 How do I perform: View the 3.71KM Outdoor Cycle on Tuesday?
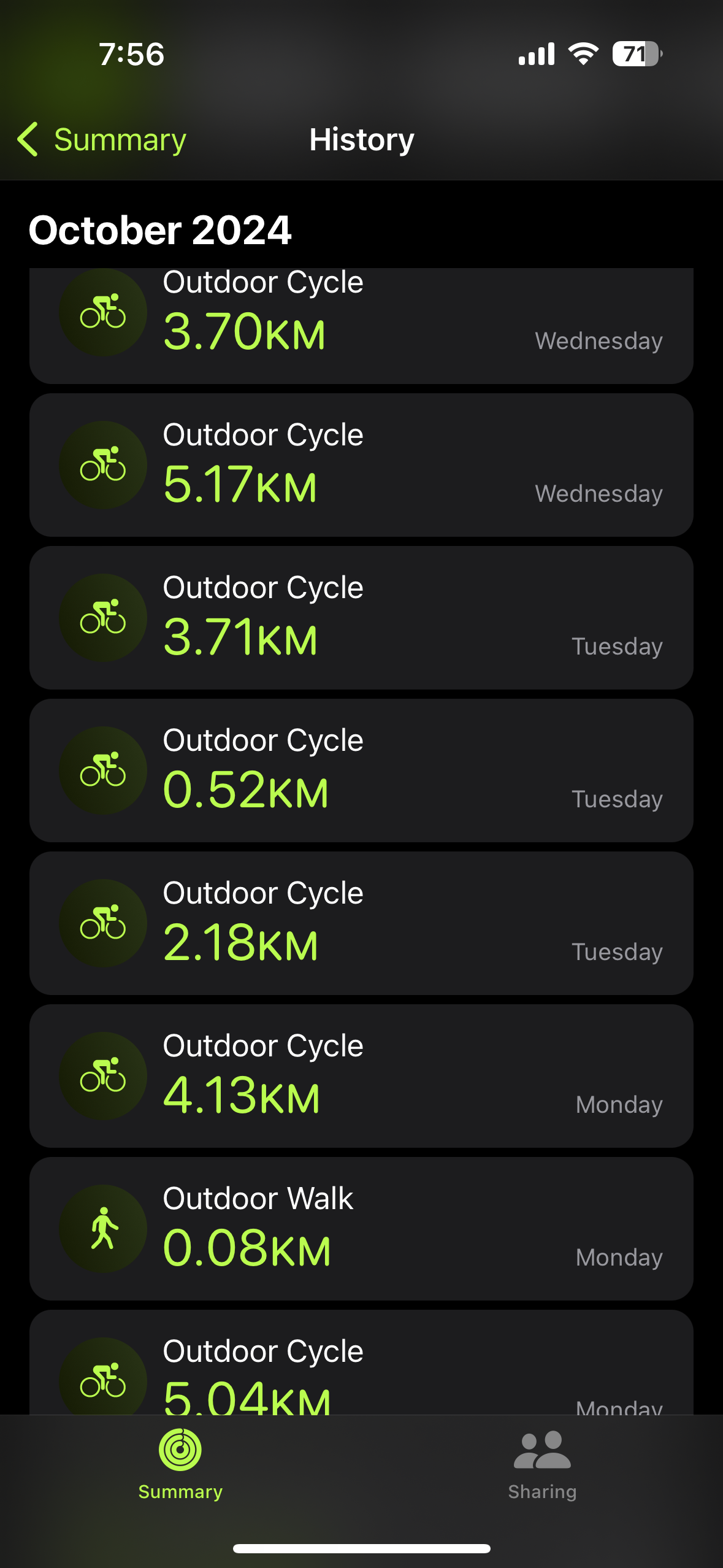(361, 618)
